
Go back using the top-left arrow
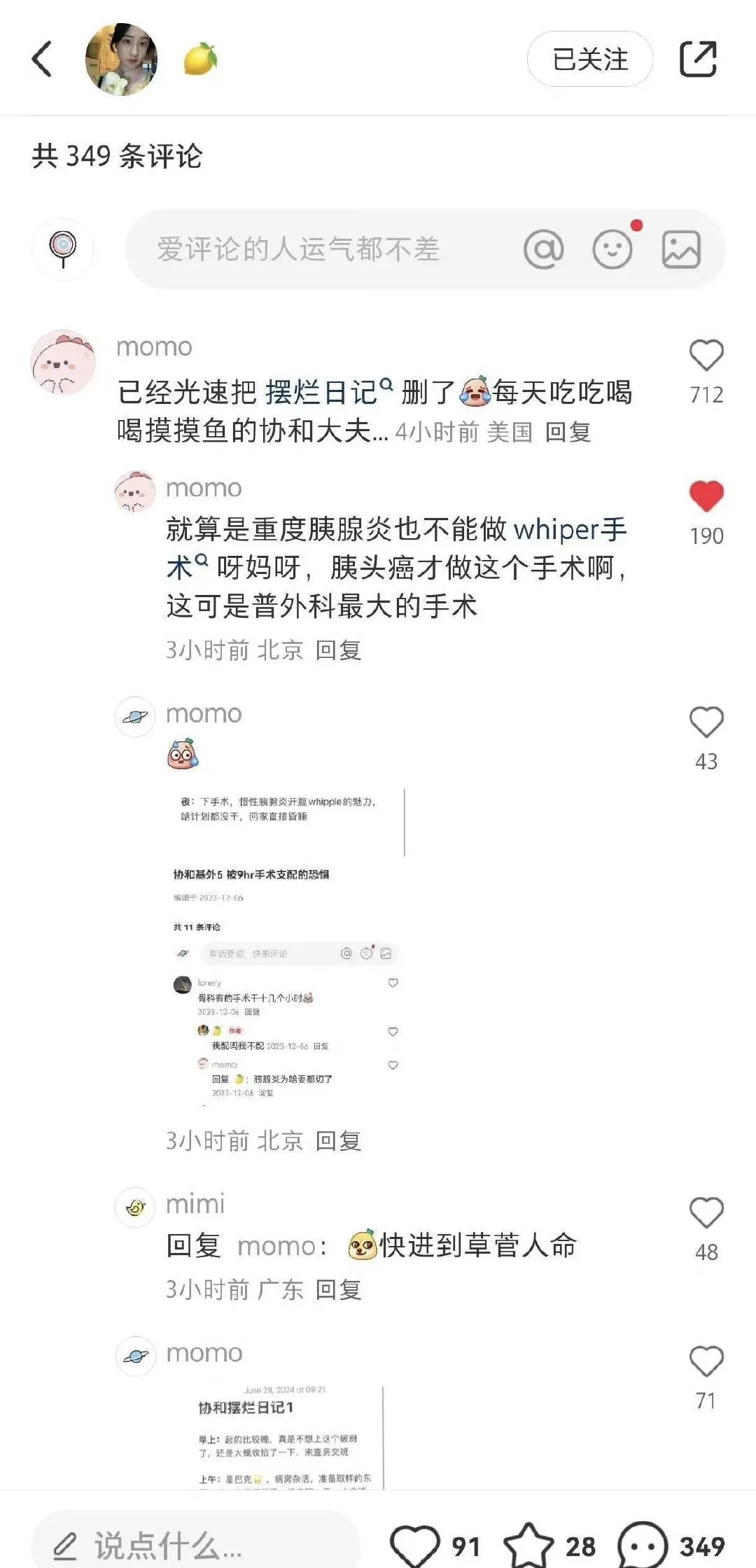pos(42,59)
